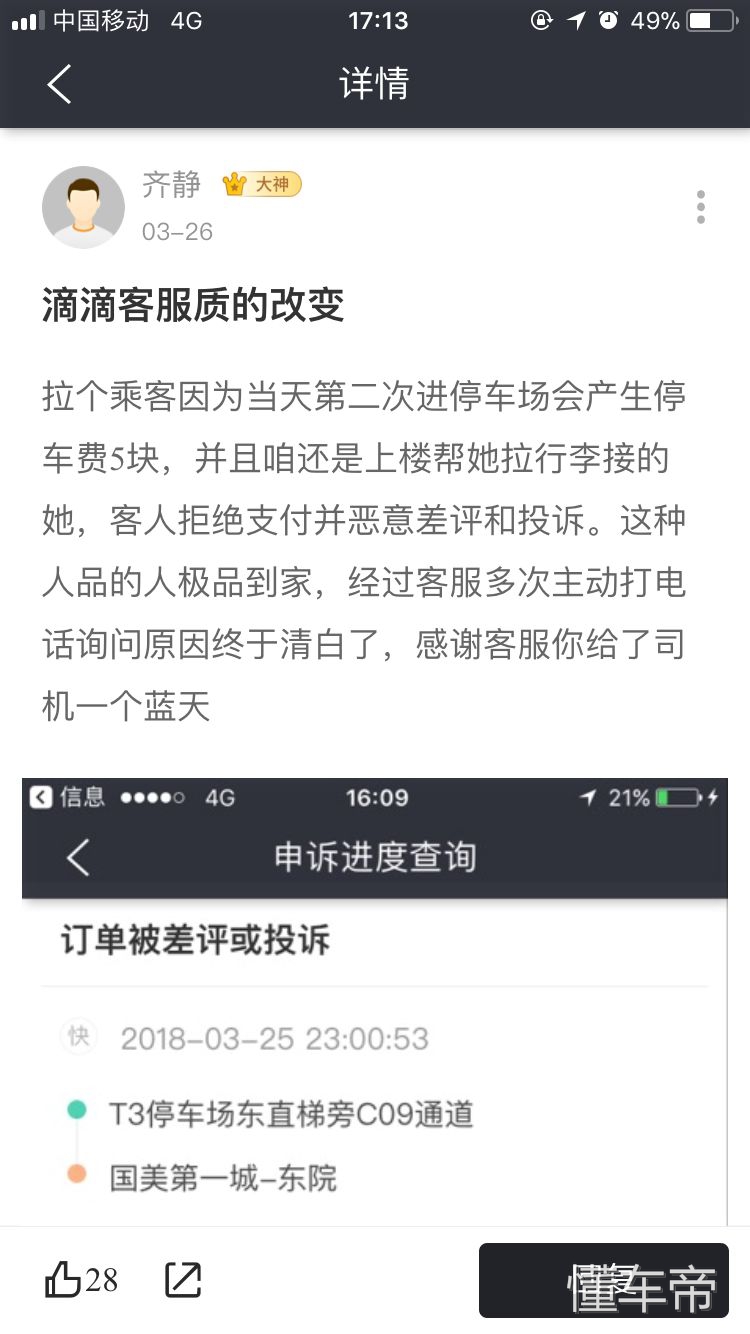Tap the location arrow in the status bar
Image resolution: width=750 pixels, height=1334 pixels.
coord(575,18)
